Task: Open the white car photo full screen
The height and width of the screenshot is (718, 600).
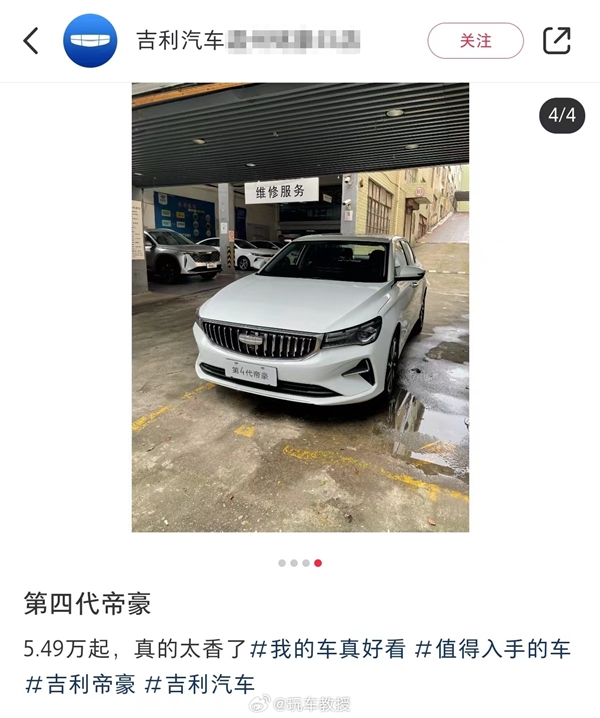Action: [x=300, y=307]
